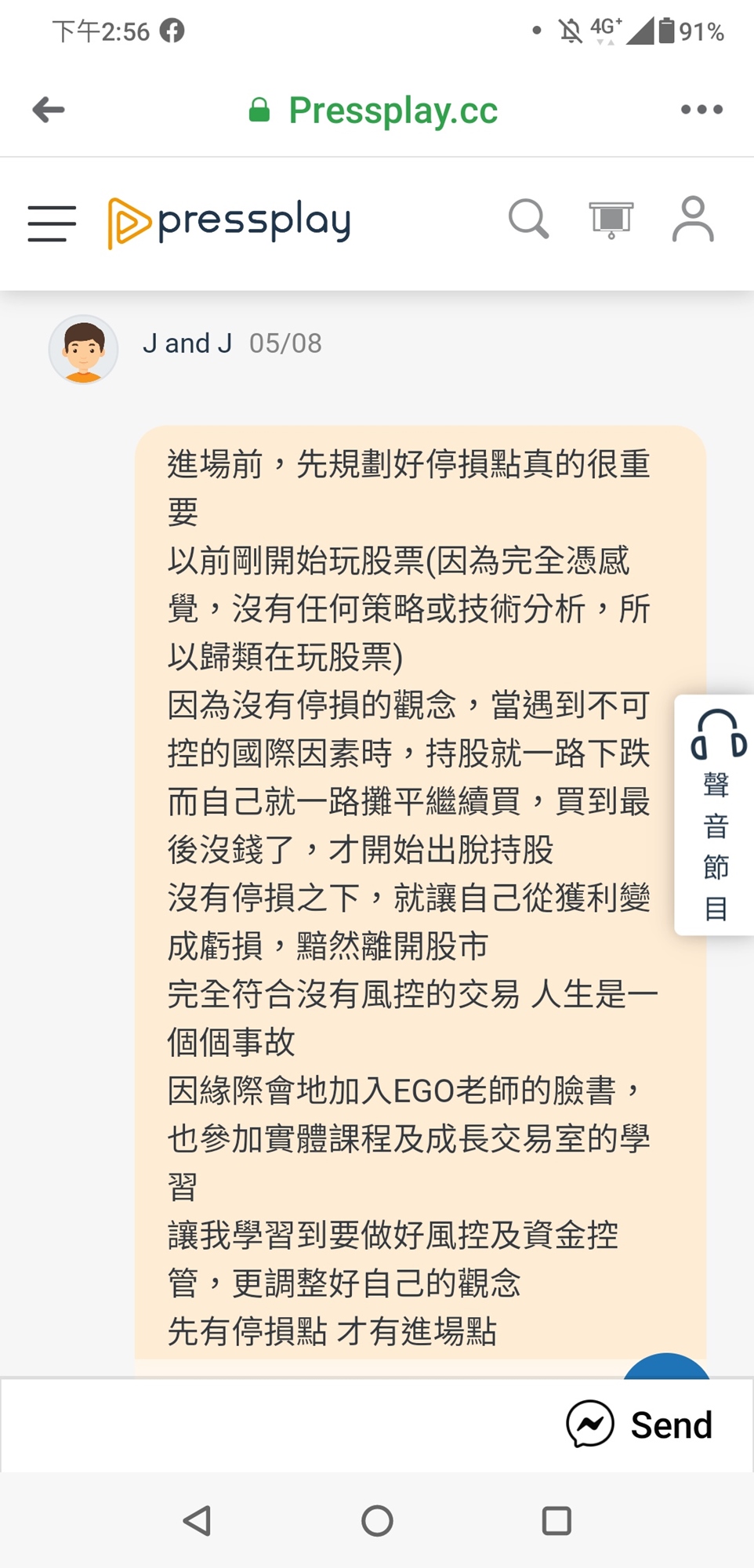Open the search magnifier icon
Screen dimensions: 754x1568
[x=528, y=220]
